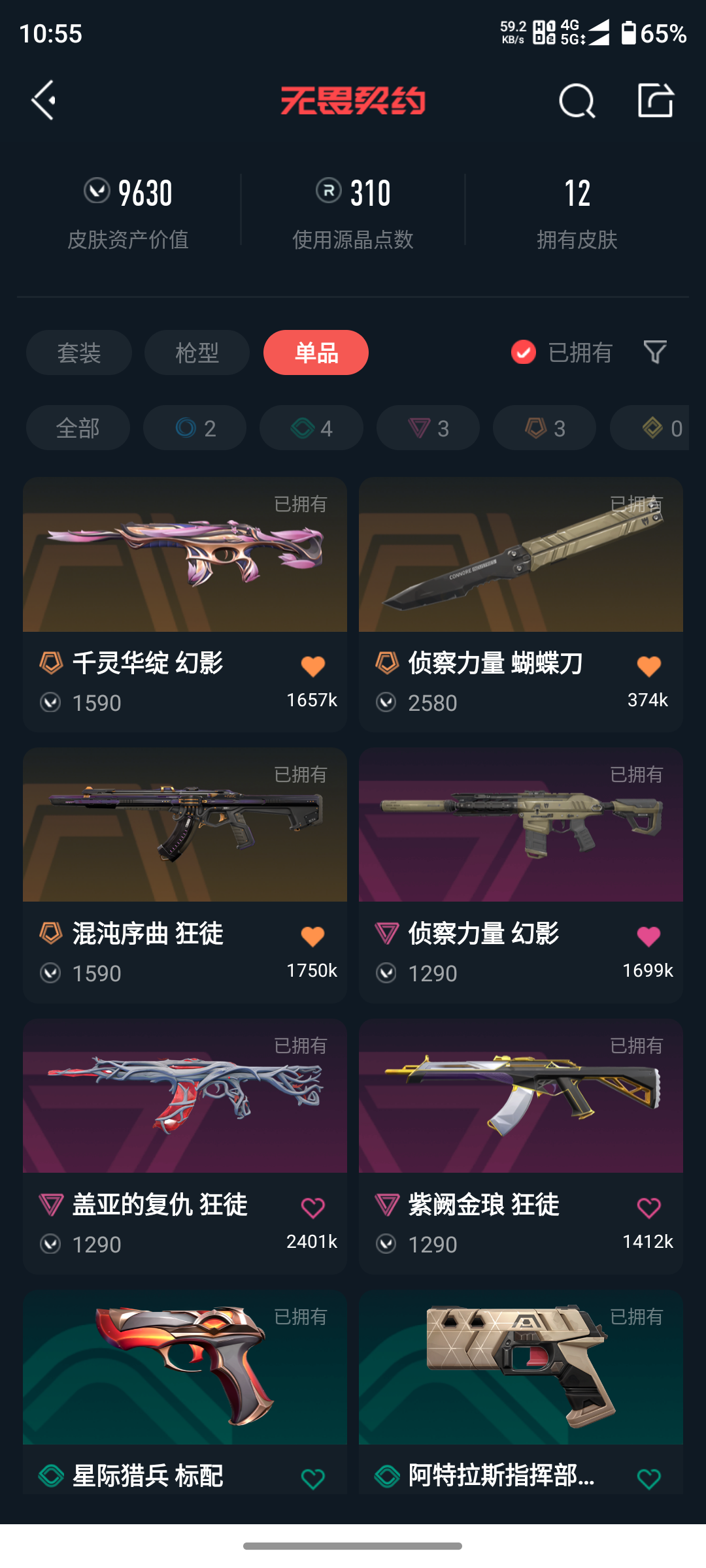Switch to the 套装 tab
The image size is (706, 1568).
pos(79,353)
